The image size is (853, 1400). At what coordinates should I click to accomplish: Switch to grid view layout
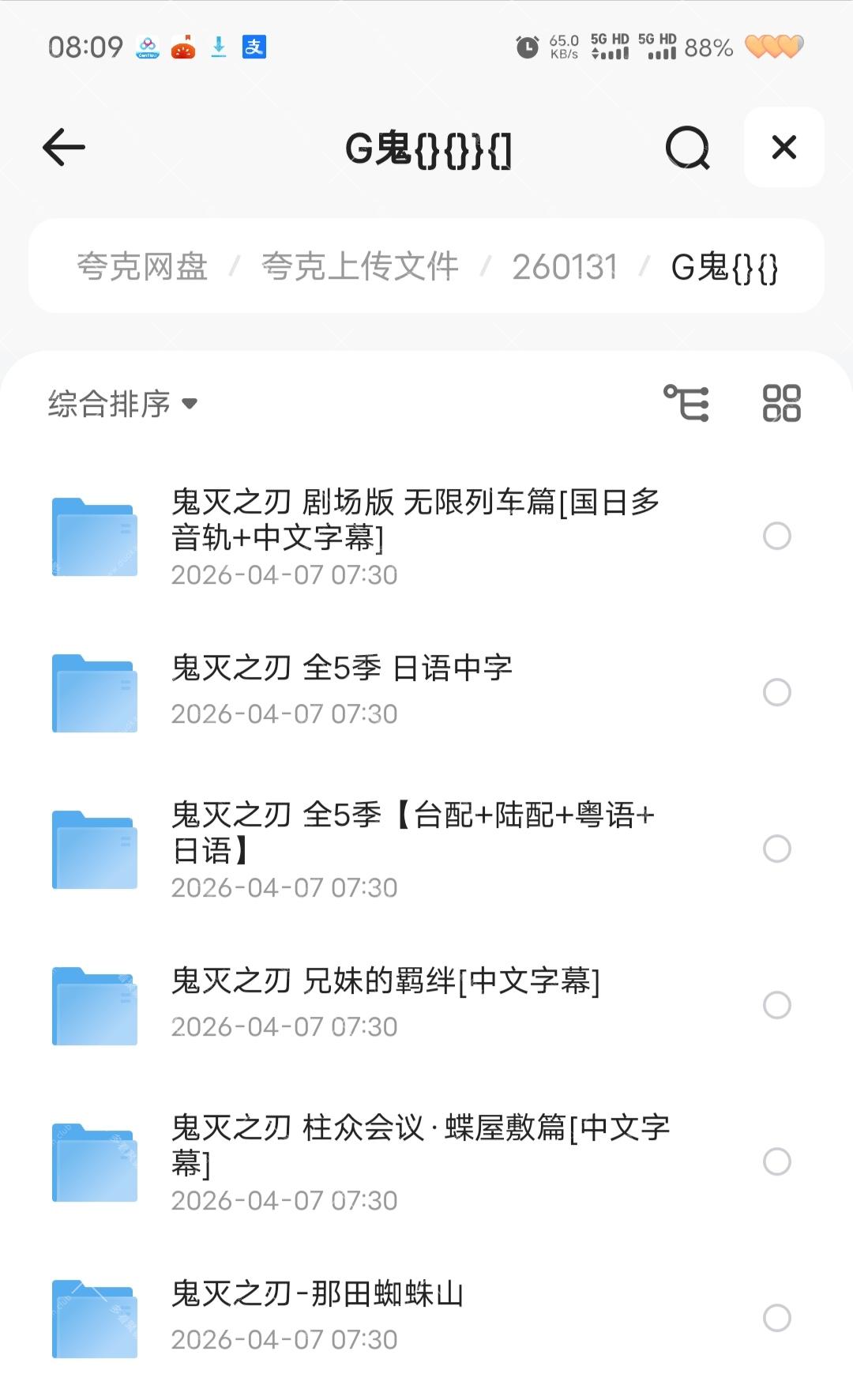[x=781, y=403]
